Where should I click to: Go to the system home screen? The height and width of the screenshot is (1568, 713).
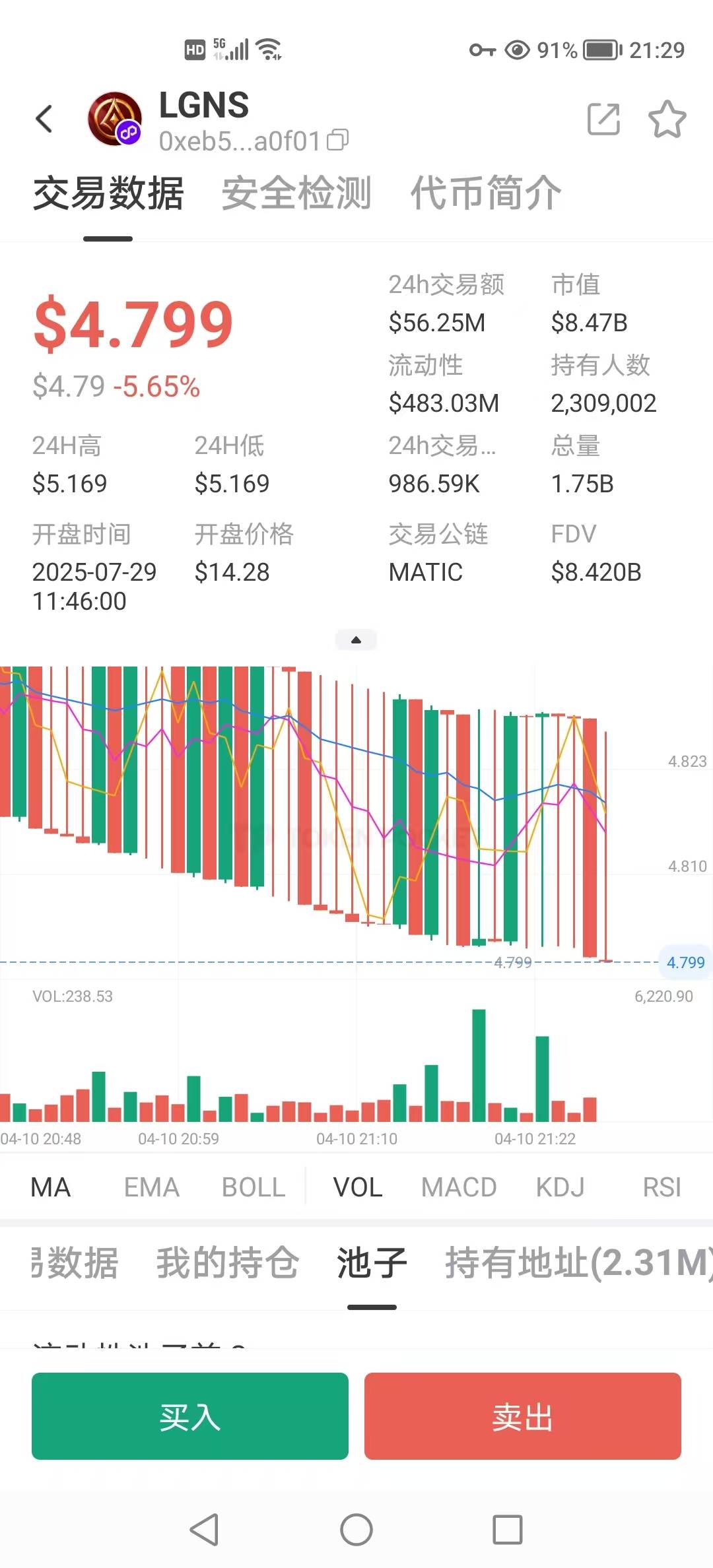pos(356,1529)
